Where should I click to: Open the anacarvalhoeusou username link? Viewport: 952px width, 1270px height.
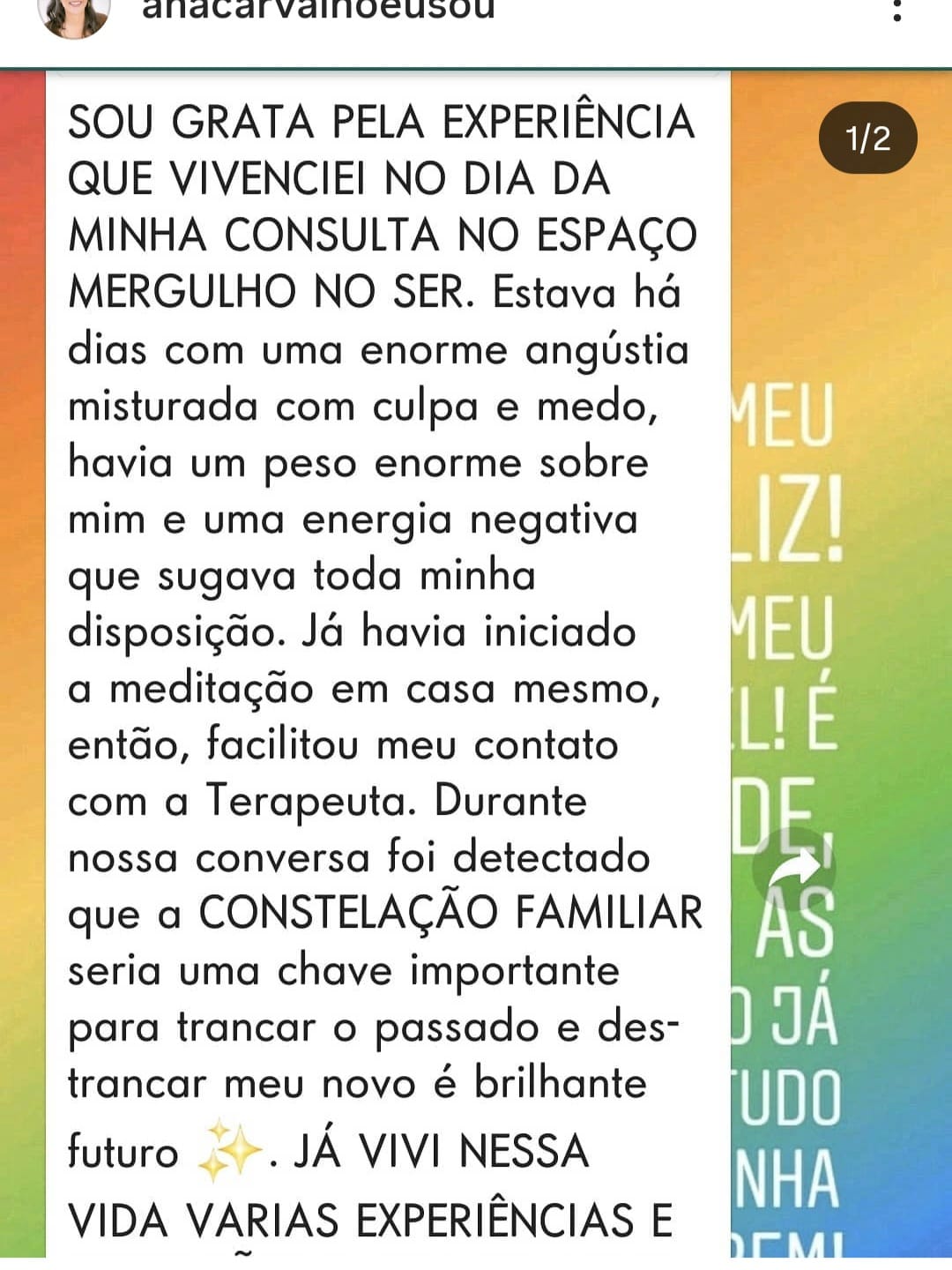(x=318, y=11)
